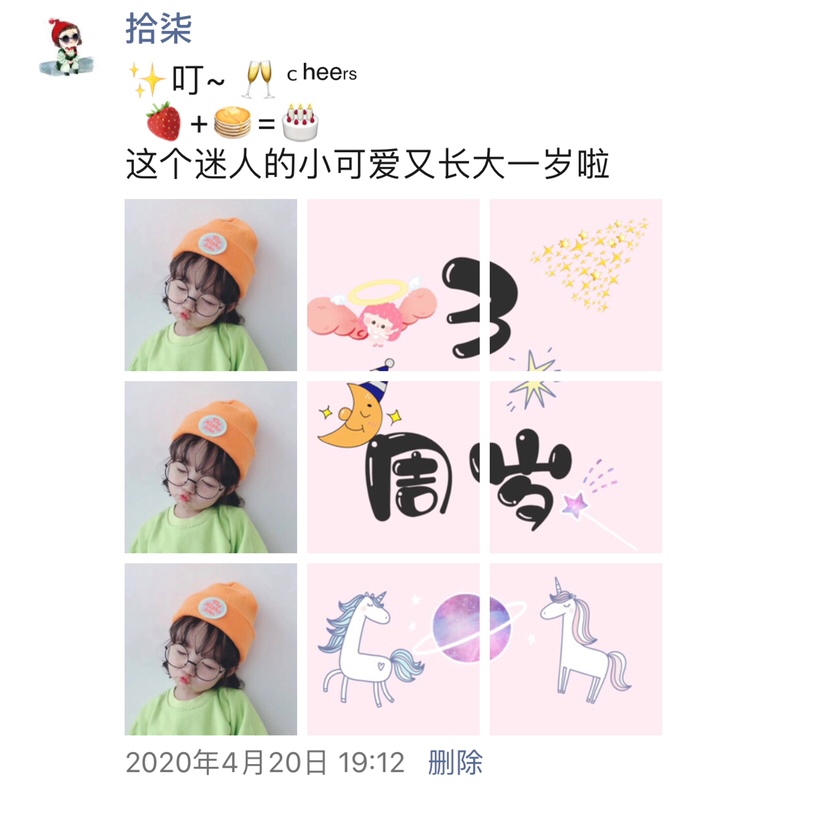The width and height of the screenshot is (828, 830).
Task: Open the moon and 周 picture
Action: click(x=393, y=467)
